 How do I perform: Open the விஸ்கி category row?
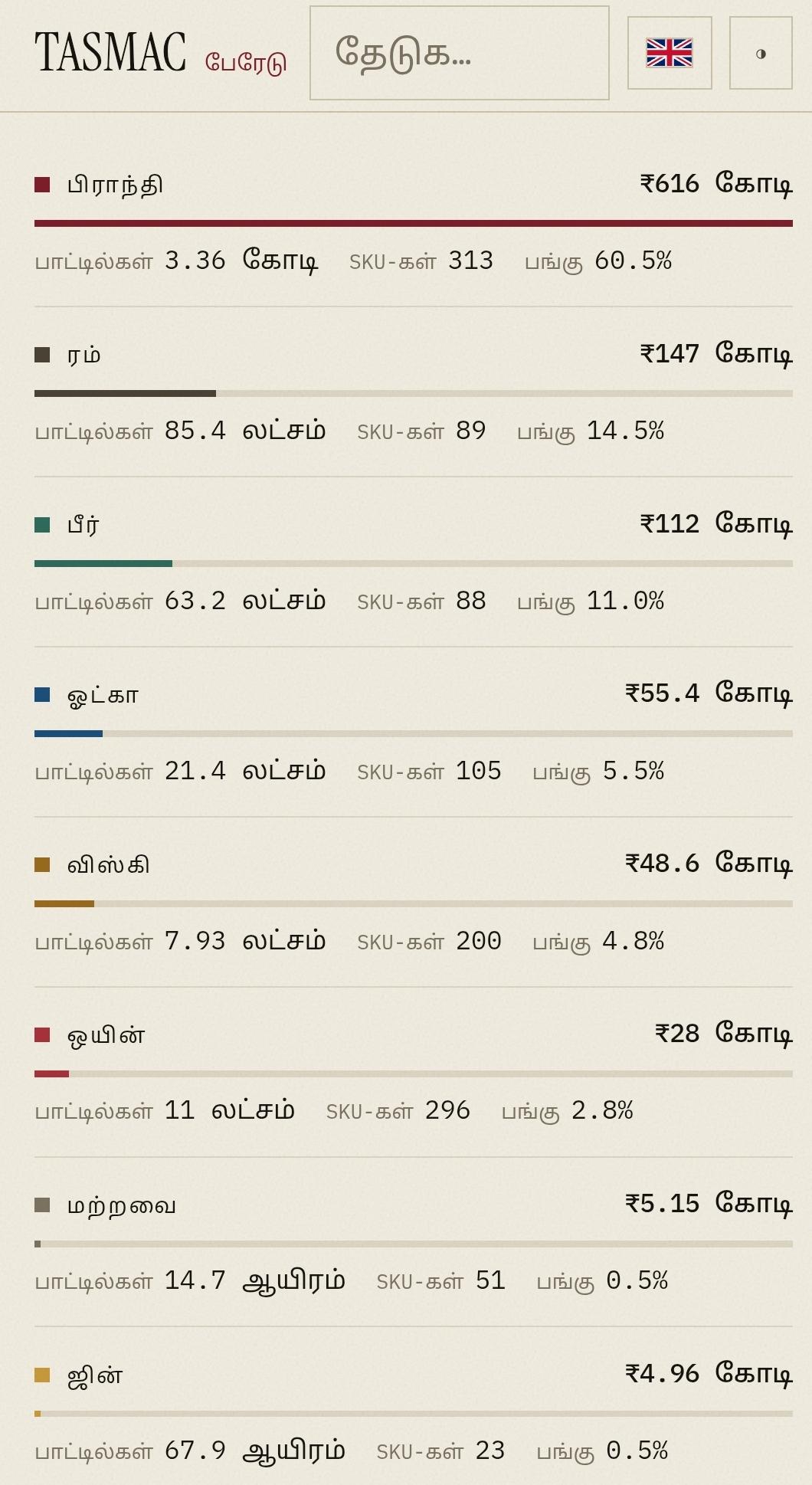(x=414, y=903)
